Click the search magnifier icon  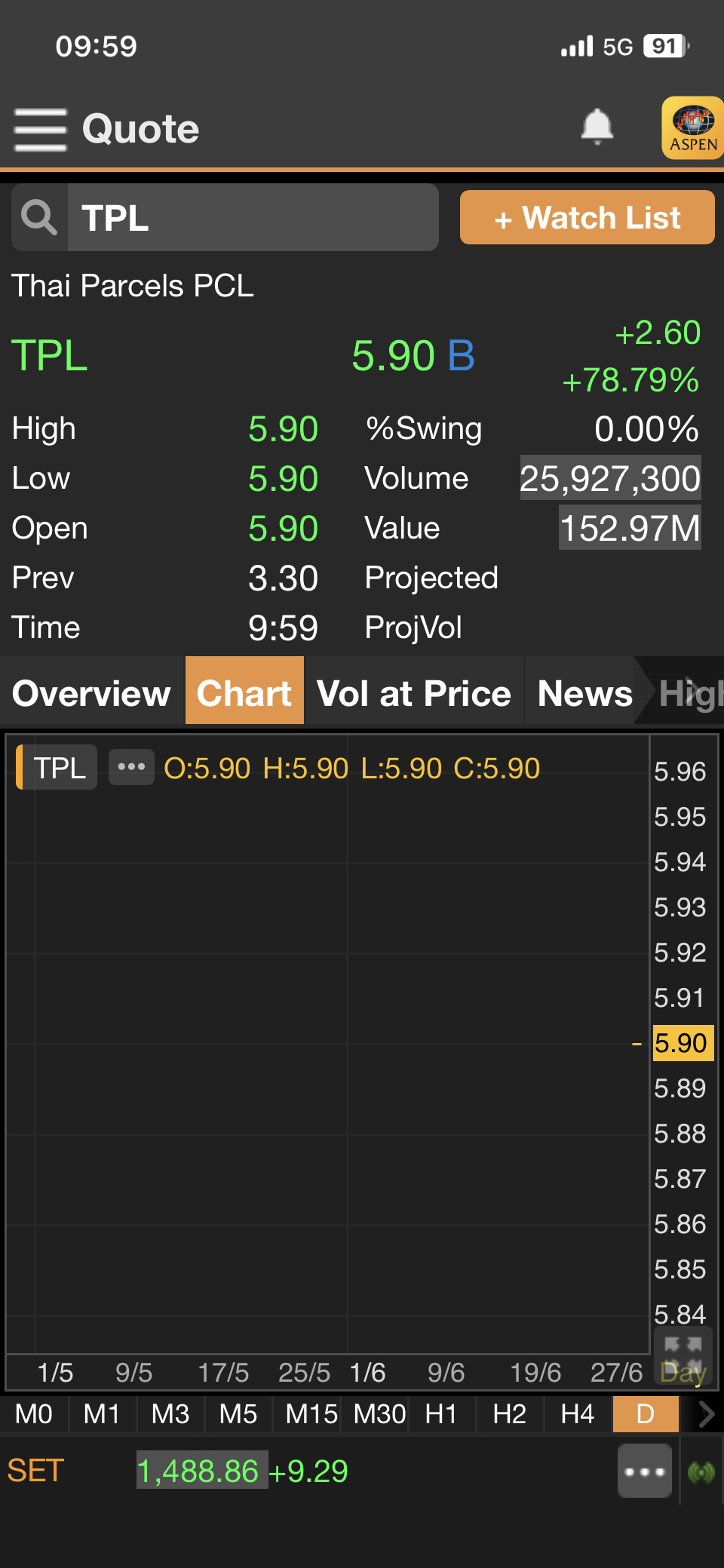click(38, 217)
